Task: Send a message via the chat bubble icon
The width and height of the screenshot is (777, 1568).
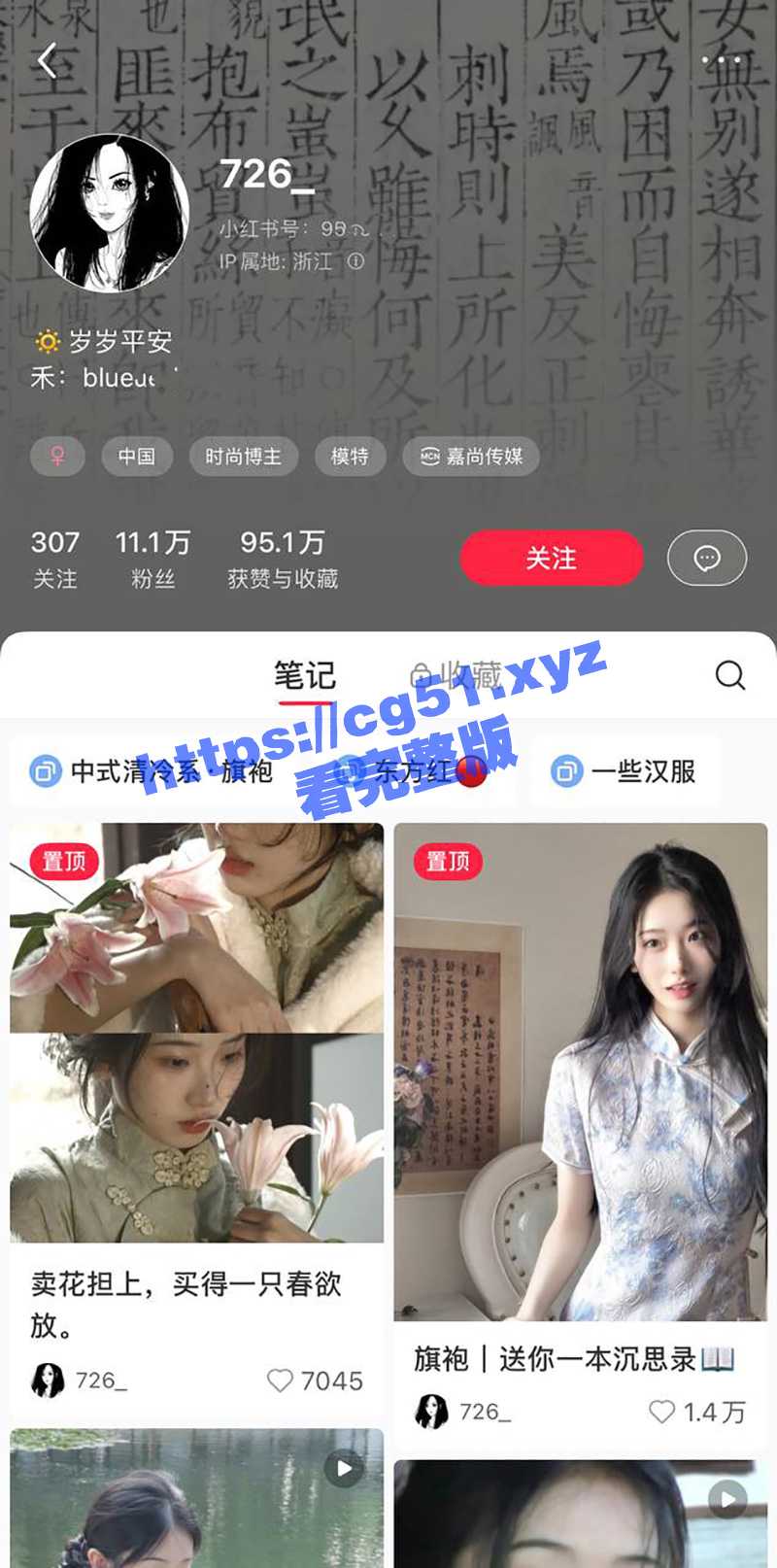Action: [706, 558]
